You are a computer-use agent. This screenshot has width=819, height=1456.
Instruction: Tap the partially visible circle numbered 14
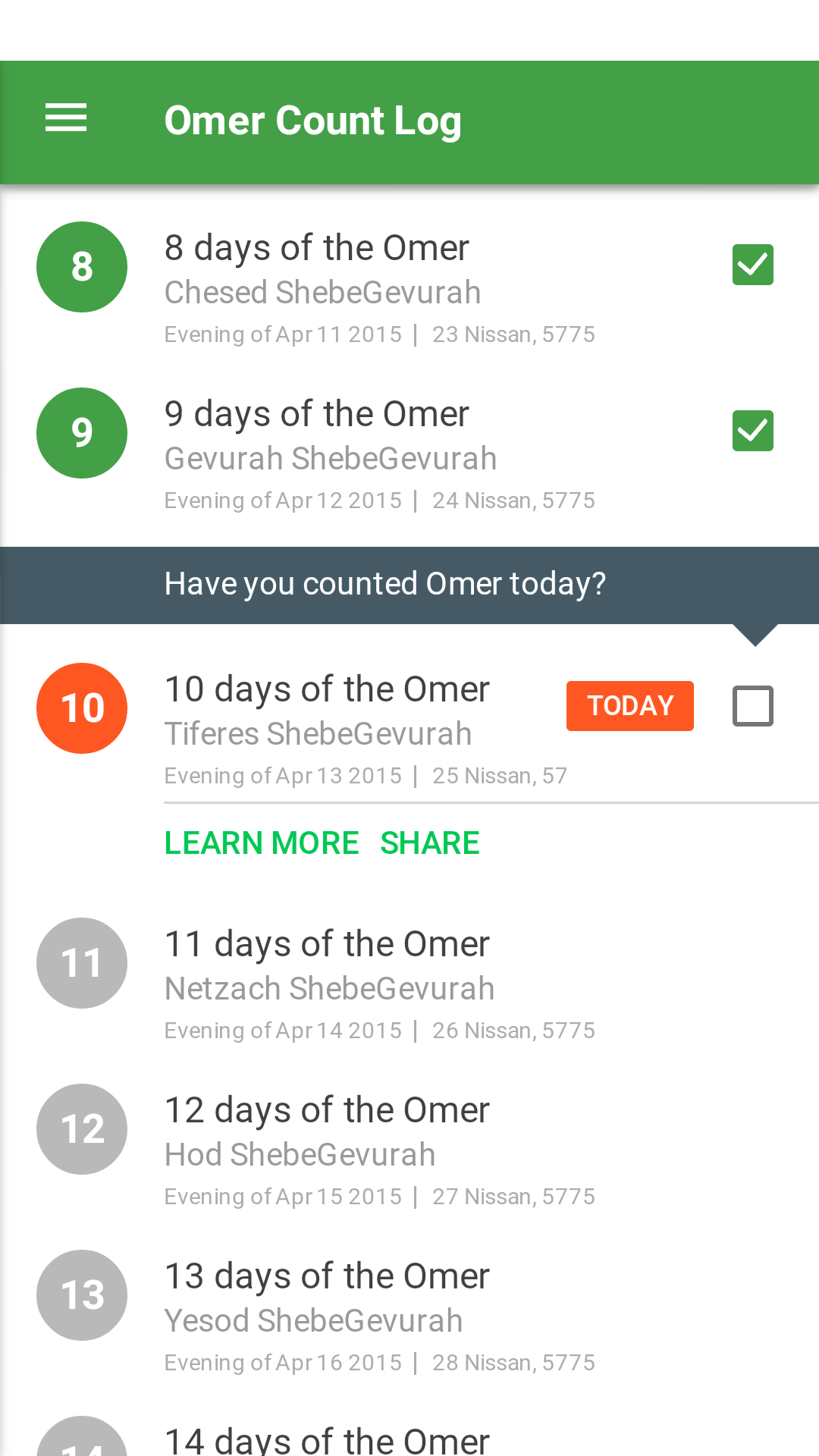coord(82,1441)
